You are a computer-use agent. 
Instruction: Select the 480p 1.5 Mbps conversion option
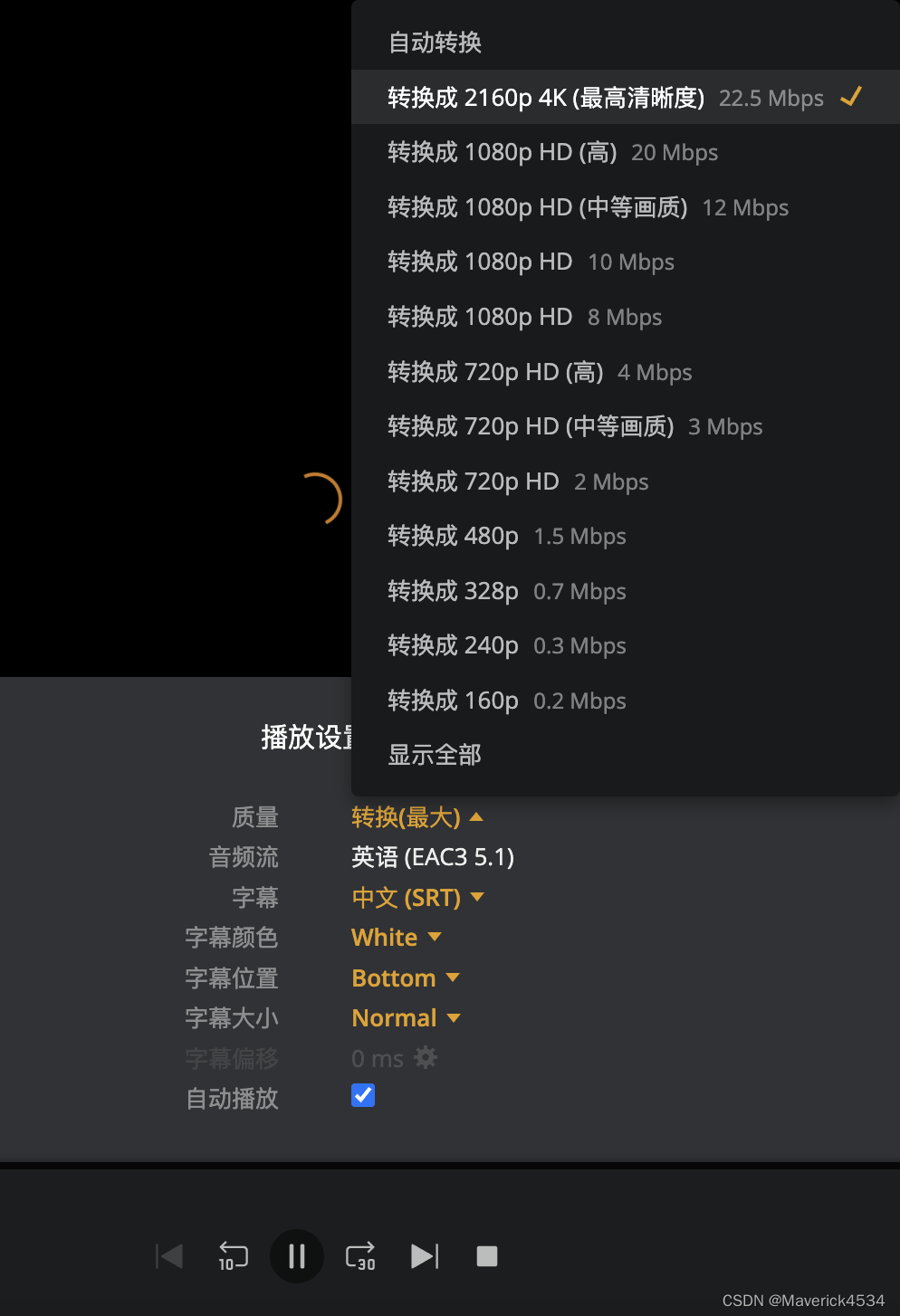pos(506,536)
